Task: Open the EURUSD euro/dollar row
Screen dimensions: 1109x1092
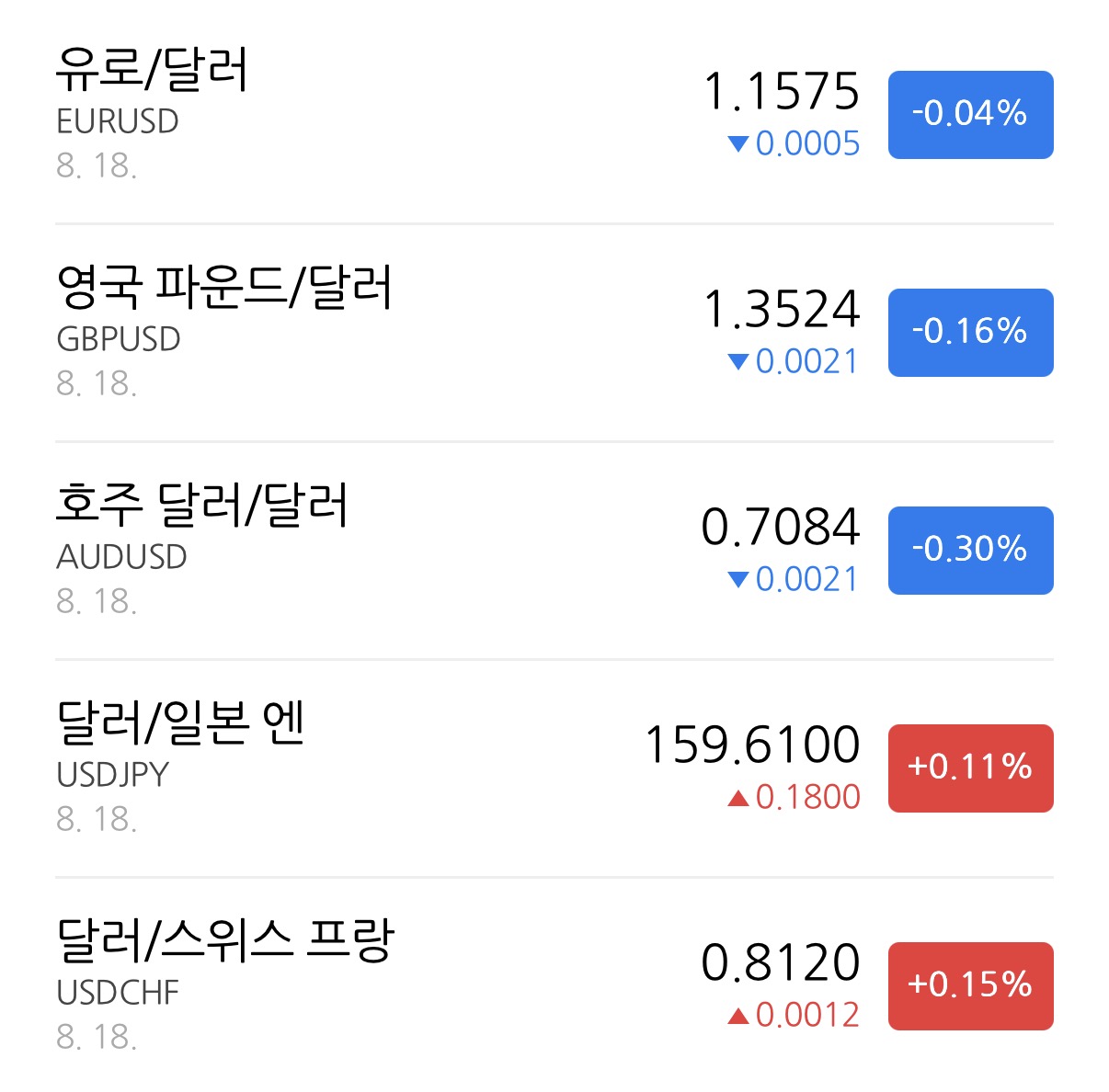Action: (x=554, y=114)
